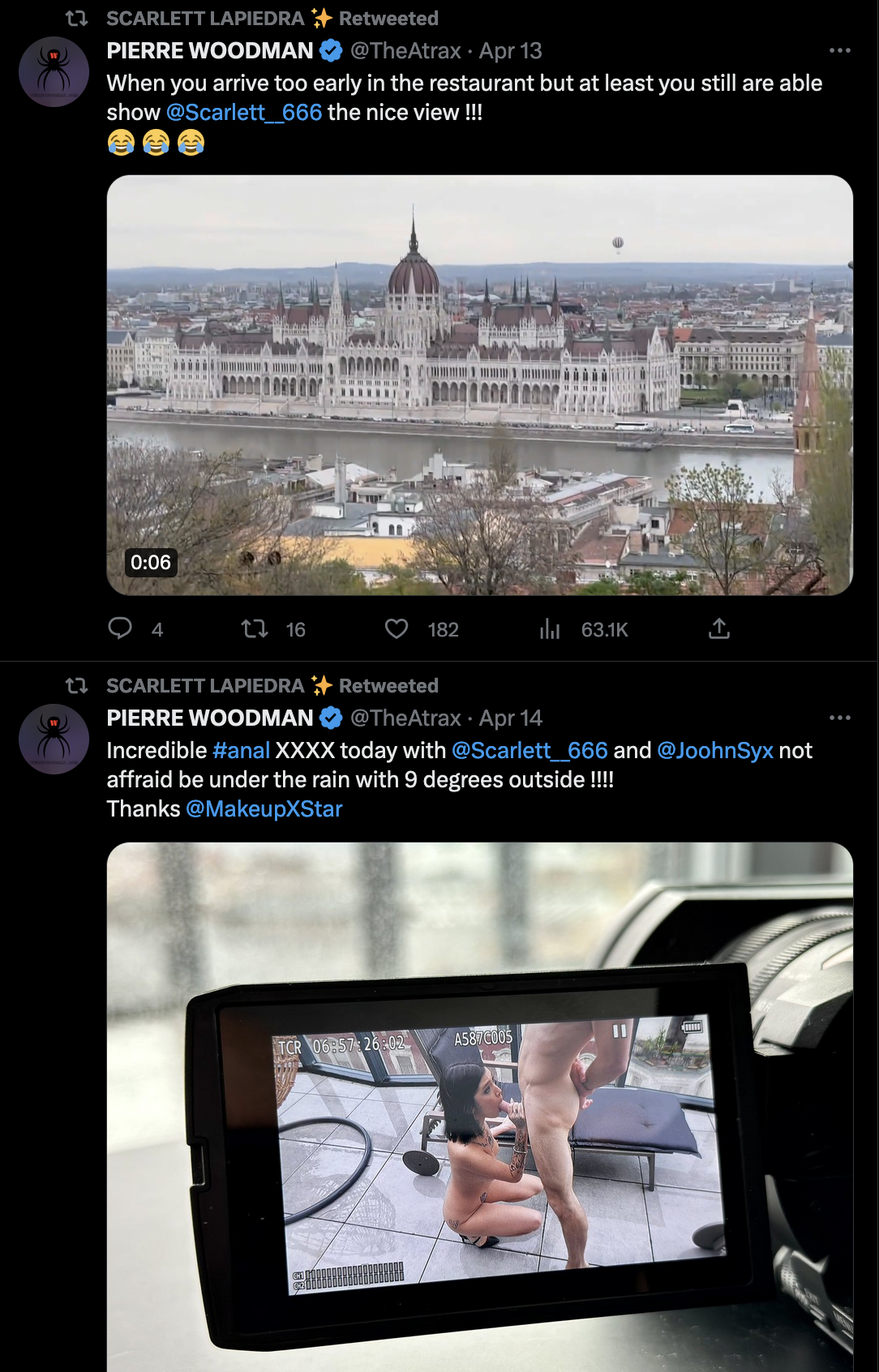The image size is (879, 1372).
Task: Open the profile avatar on the Apr 13 tweet
Action: [x=54, y=71]
